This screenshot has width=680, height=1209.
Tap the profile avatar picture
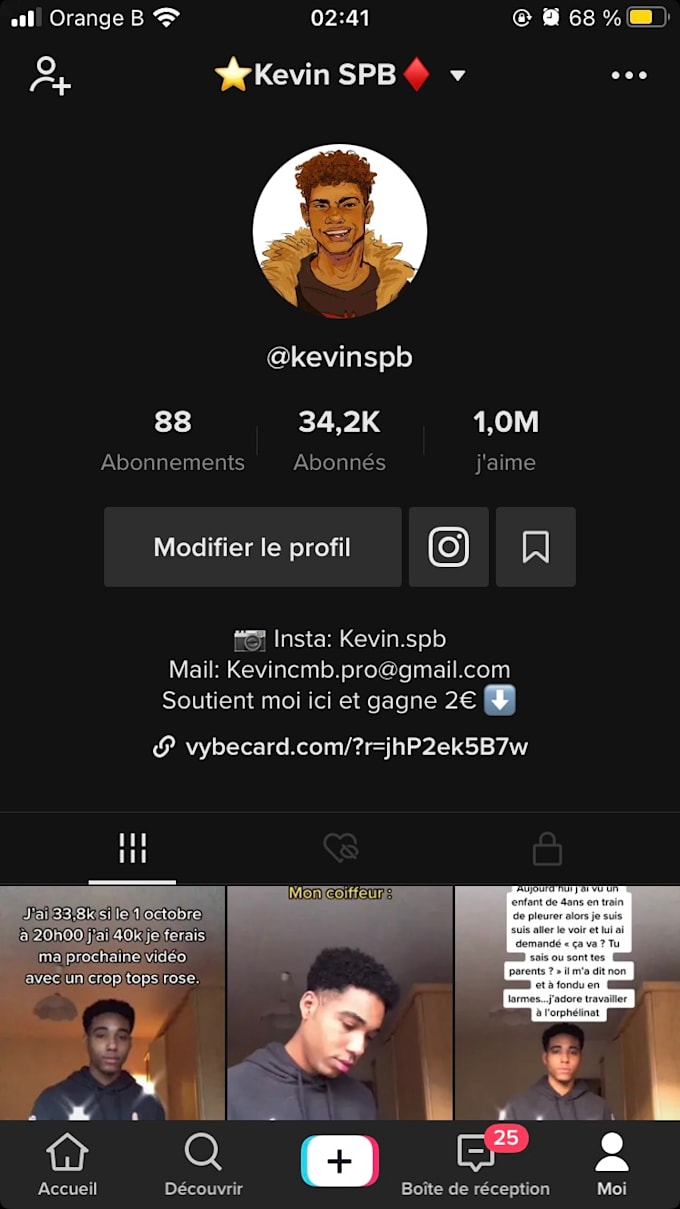(x=340, y=231)
